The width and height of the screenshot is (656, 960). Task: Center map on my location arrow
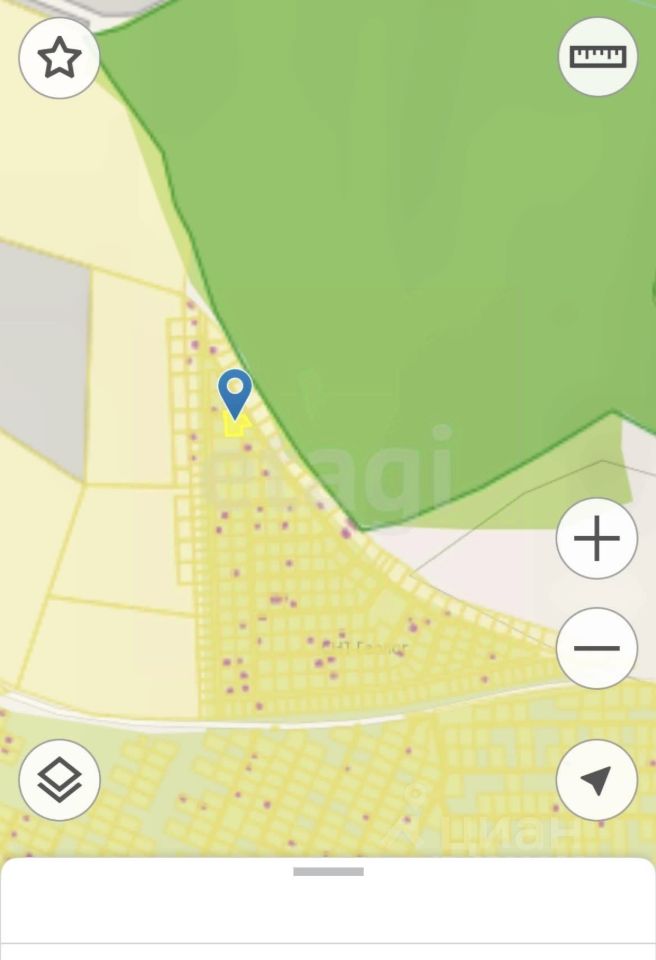click(x=597, y=780)
